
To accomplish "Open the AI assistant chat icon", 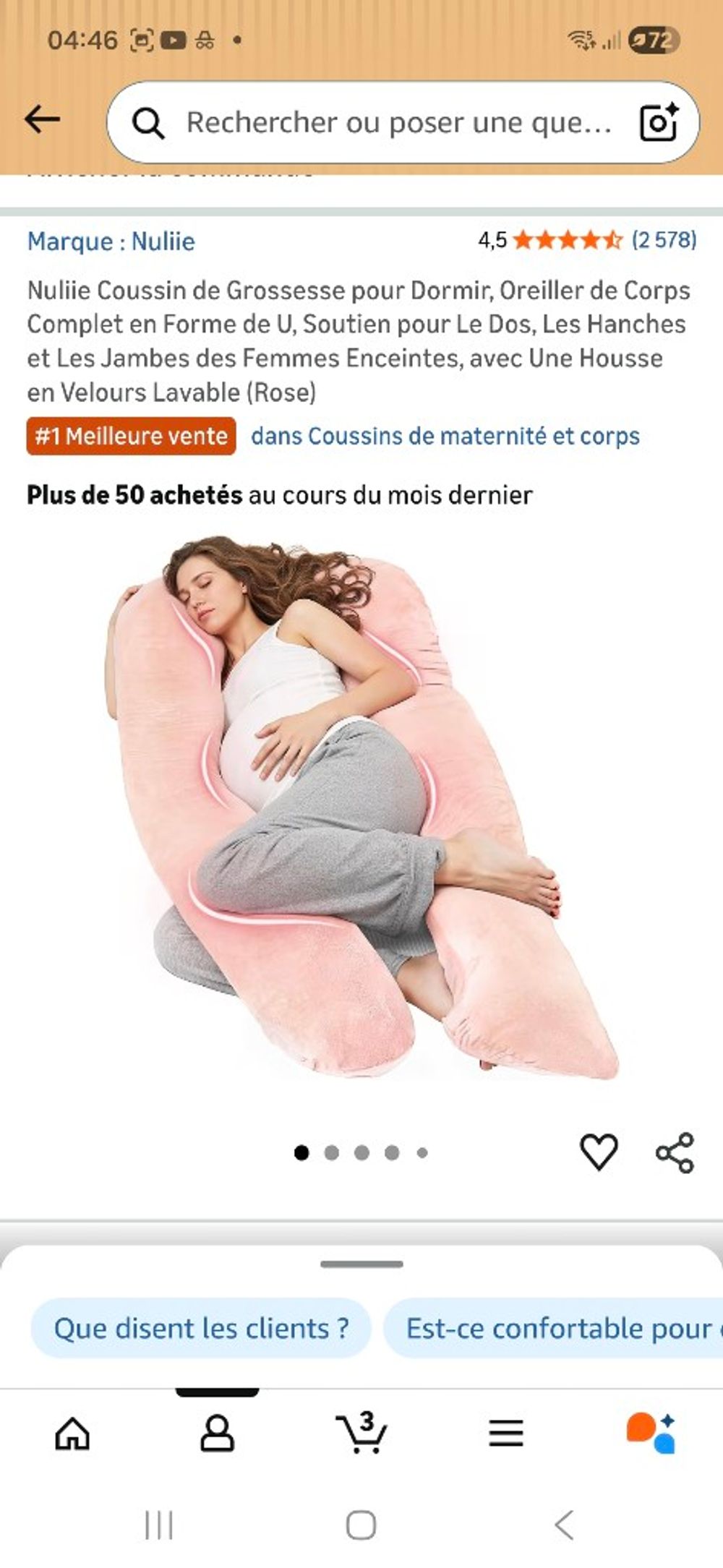I will click(651, 1433).
